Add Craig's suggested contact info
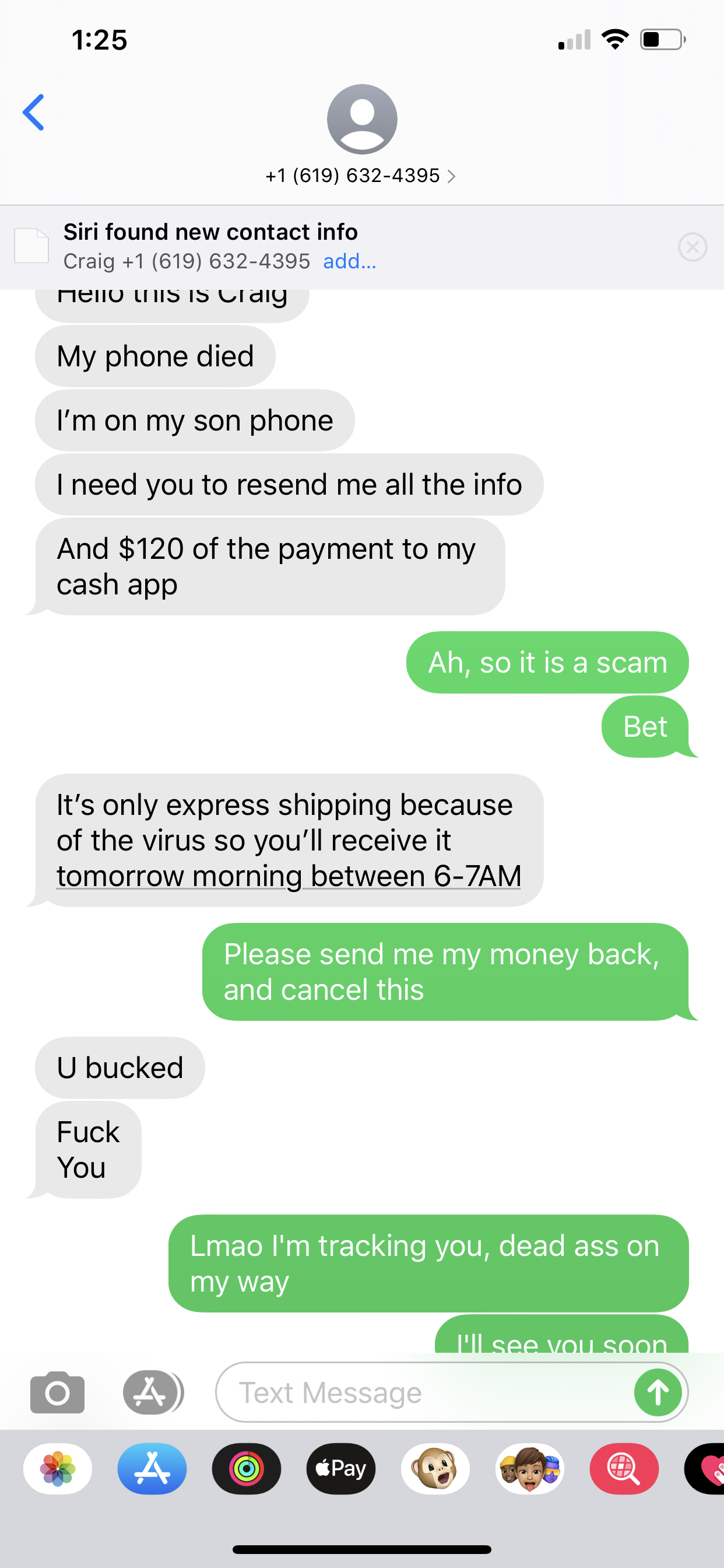This screenshot has height=1568, width=724. tap(349, 262)
